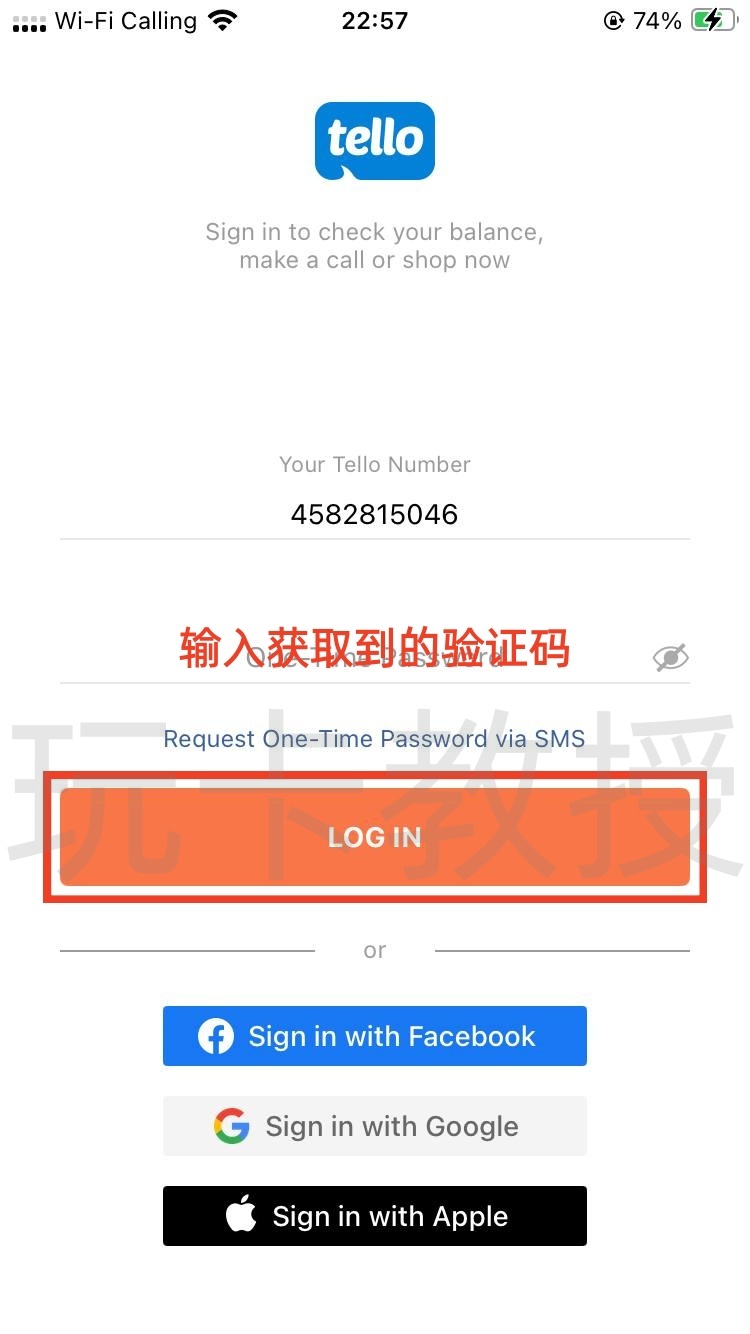Toggle password visibility eye icon

[x=670, y=657]
